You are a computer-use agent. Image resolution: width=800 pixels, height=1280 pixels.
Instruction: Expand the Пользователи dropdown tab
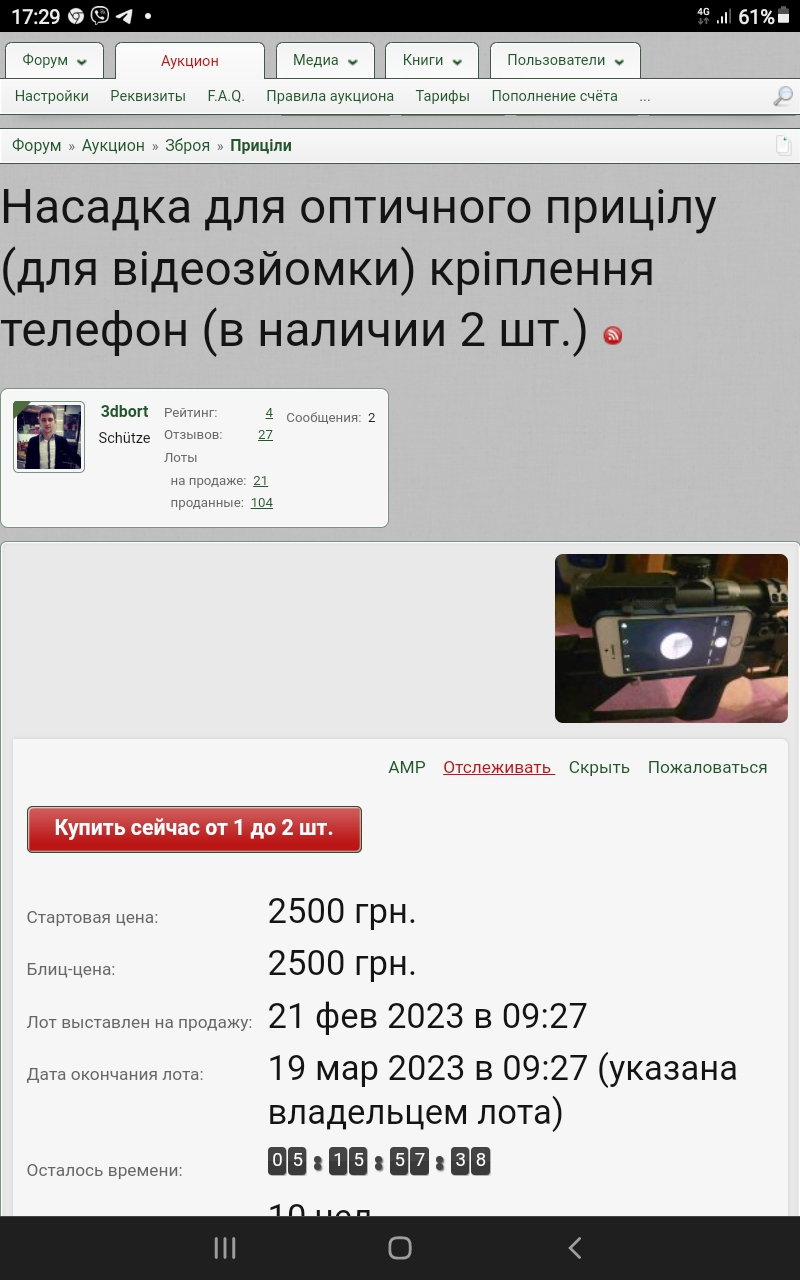tap(565, 61)
